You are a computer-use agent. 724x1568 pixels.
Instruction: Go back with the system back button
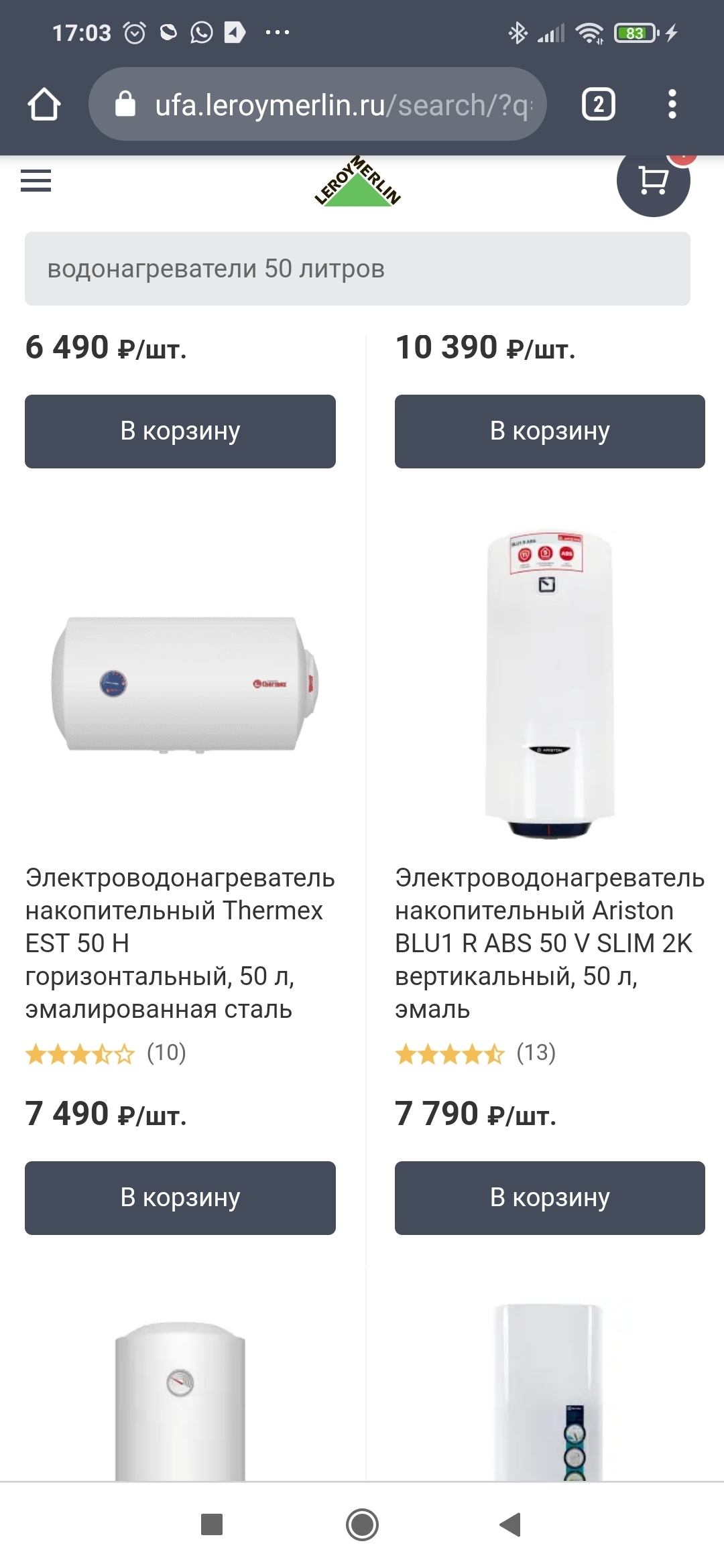click(x=511, y=1524)
